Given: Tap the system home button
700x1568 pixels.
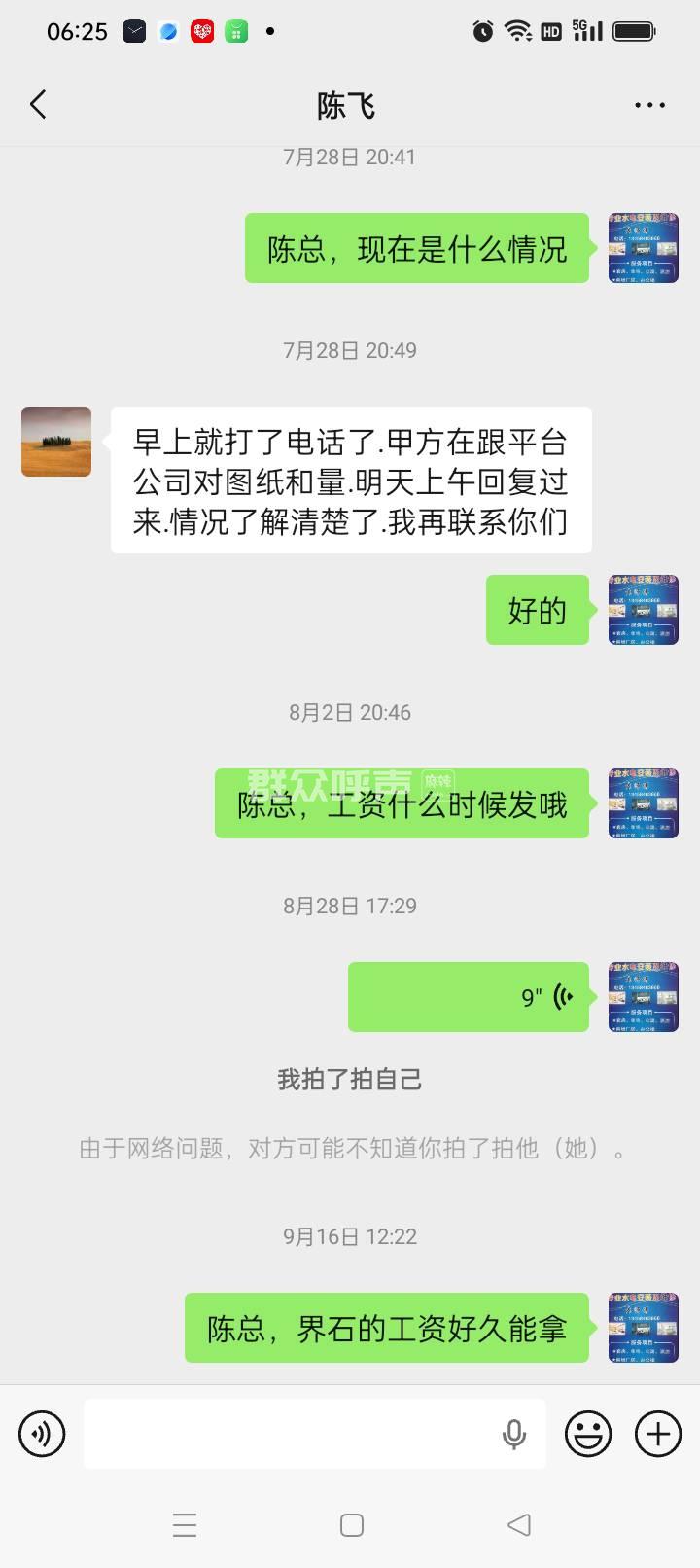Looking at the screenshot, I should (352, 1524).
